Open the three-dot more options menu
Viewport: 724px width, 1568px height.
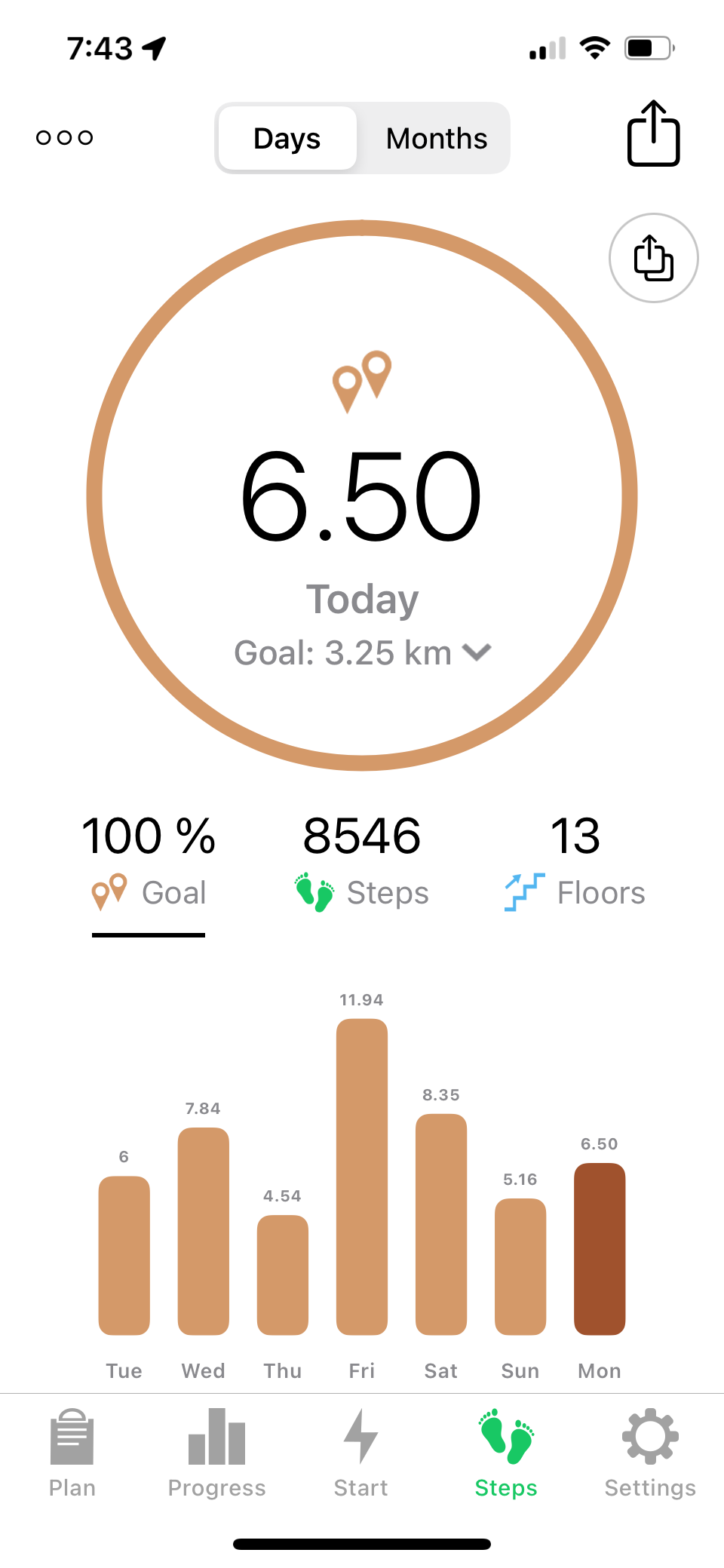click(x=65, y=137)
